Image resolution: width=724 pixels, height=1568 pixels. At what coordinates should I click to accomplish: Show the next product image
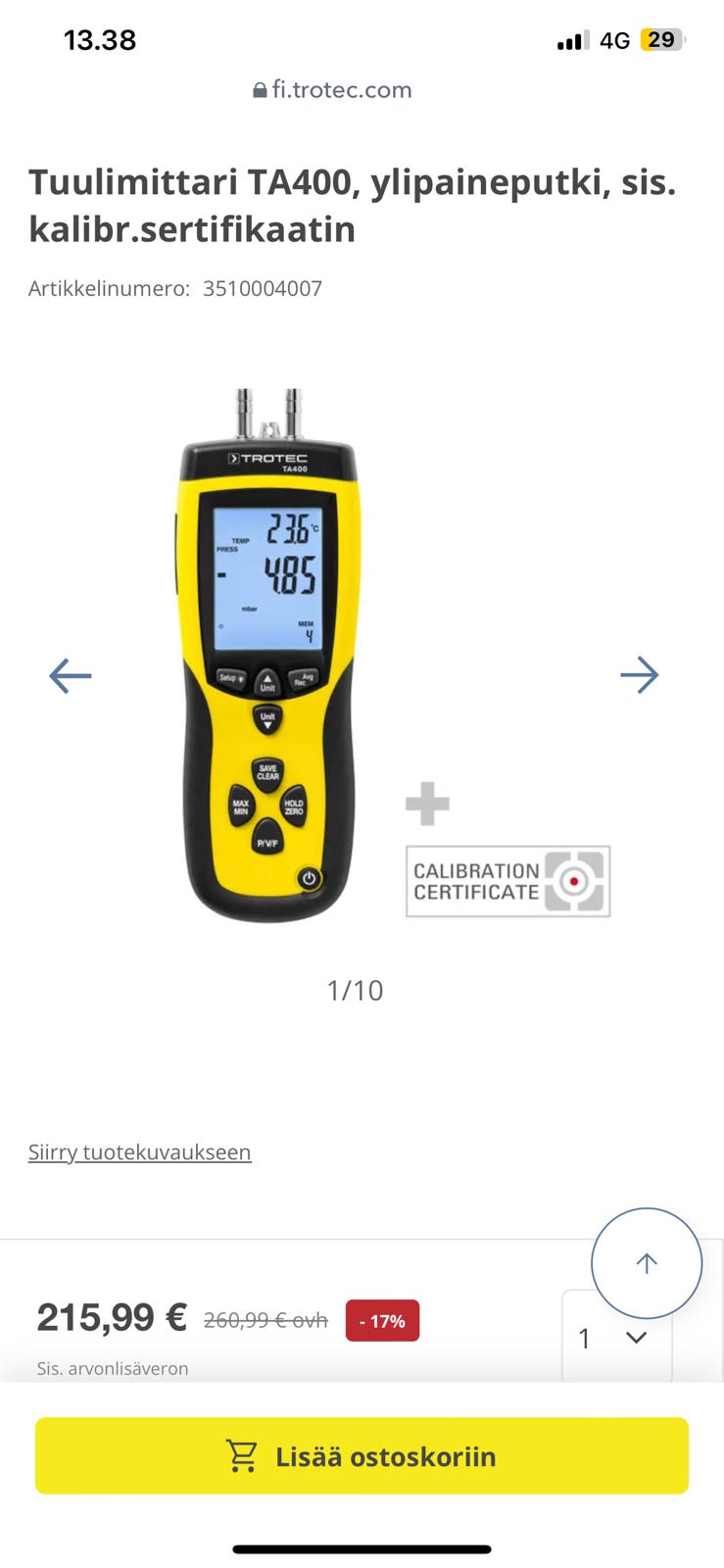pyautogui.click(x=639, y=675)
